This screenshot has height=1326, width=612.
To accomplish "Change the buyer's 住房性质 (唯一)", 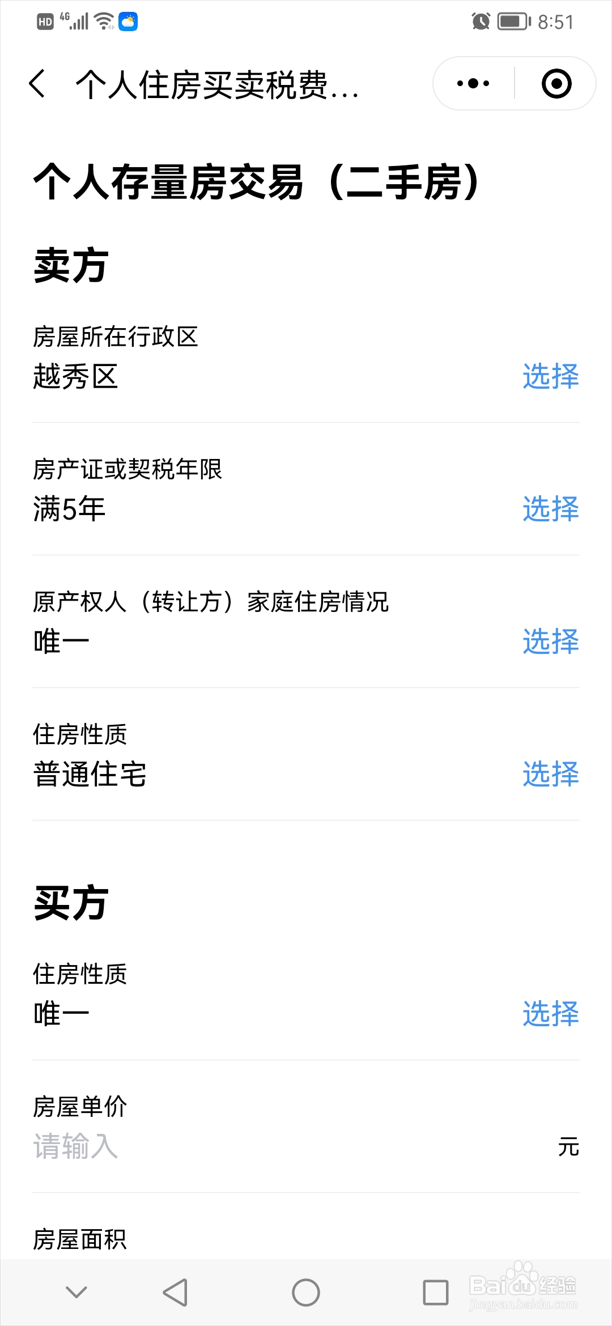I will (x=550, y=1014).
